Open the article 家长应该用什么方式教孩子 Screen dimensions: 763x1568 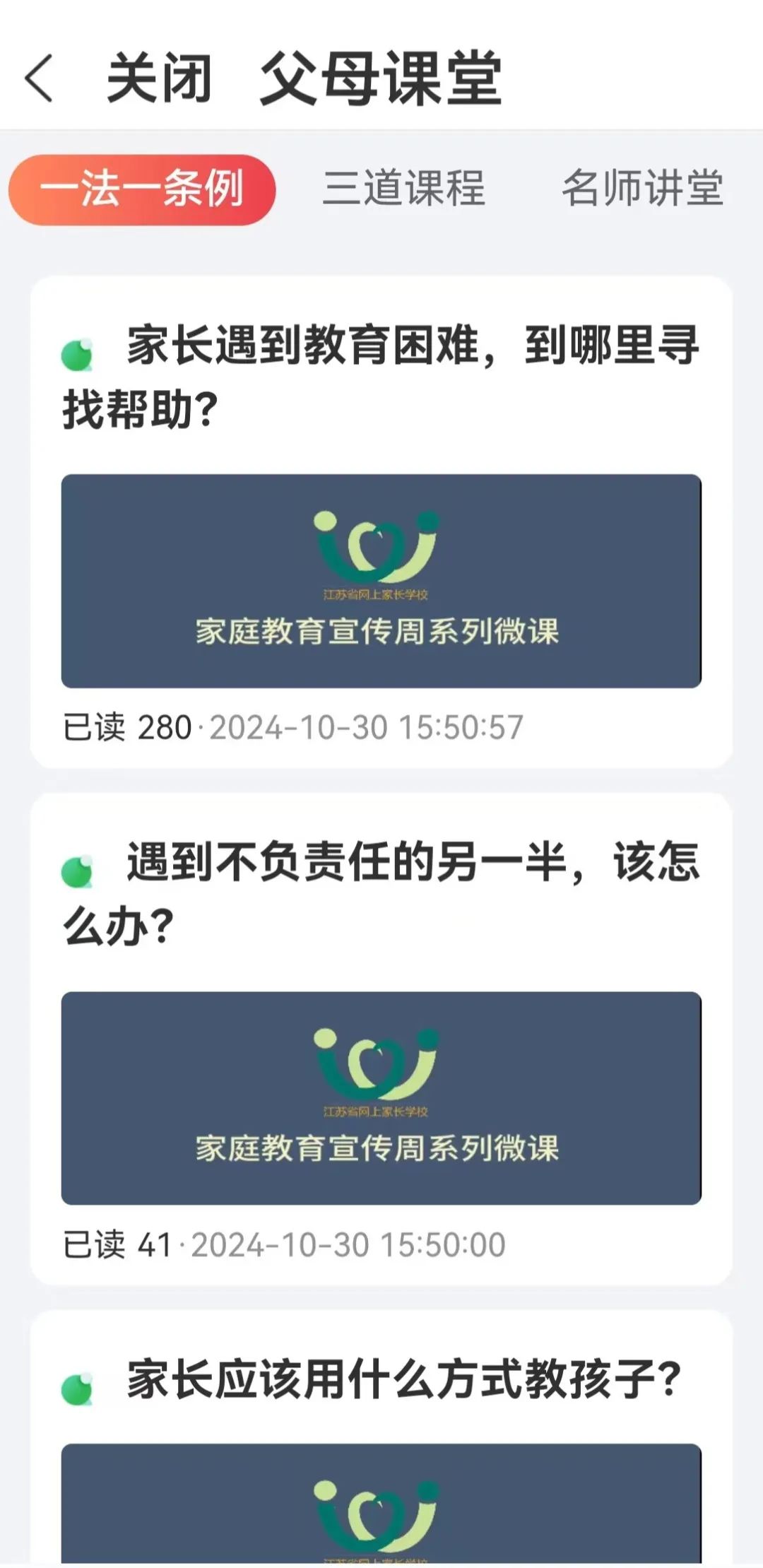(x=403, y=1379)
